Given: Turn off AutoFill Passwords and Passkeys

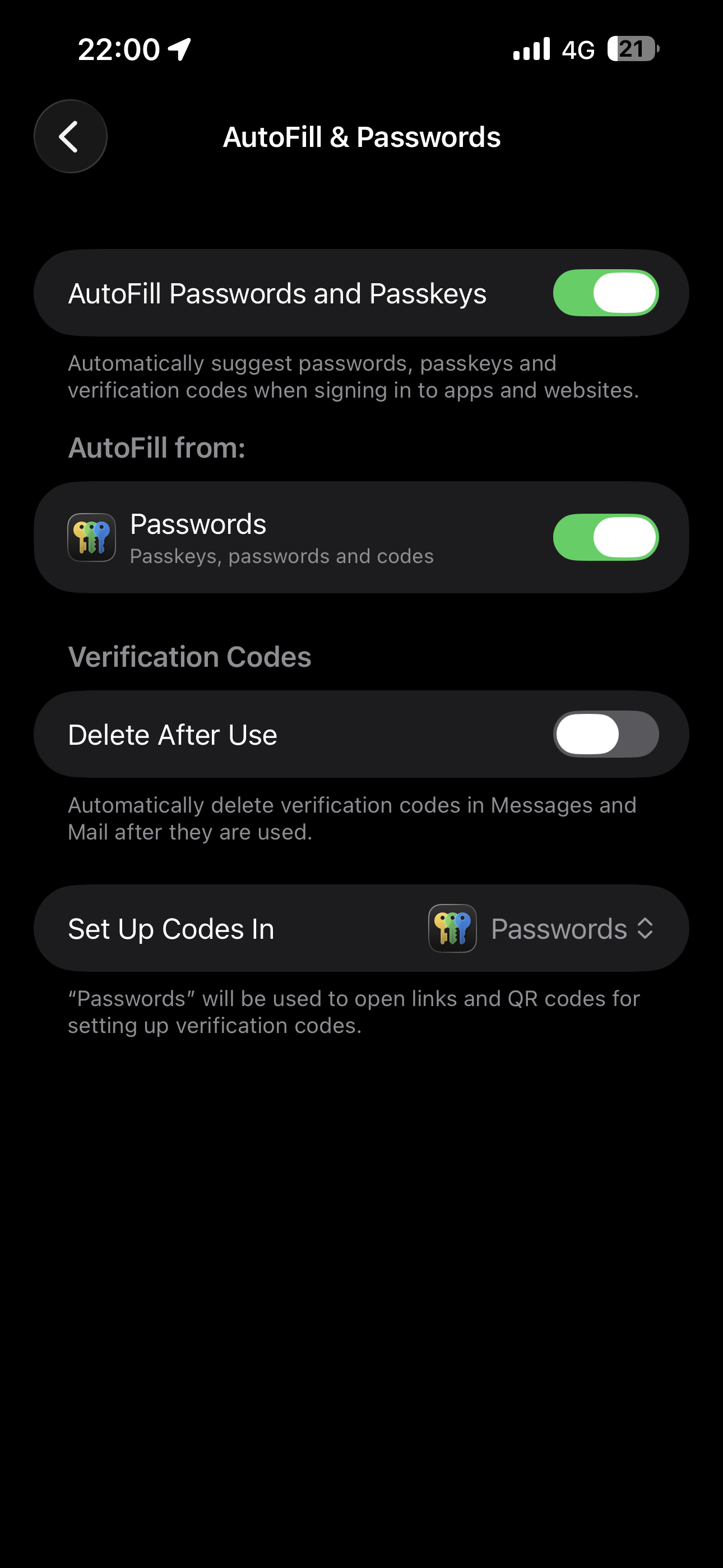Looking at the screenshot, I should (605, 293).
